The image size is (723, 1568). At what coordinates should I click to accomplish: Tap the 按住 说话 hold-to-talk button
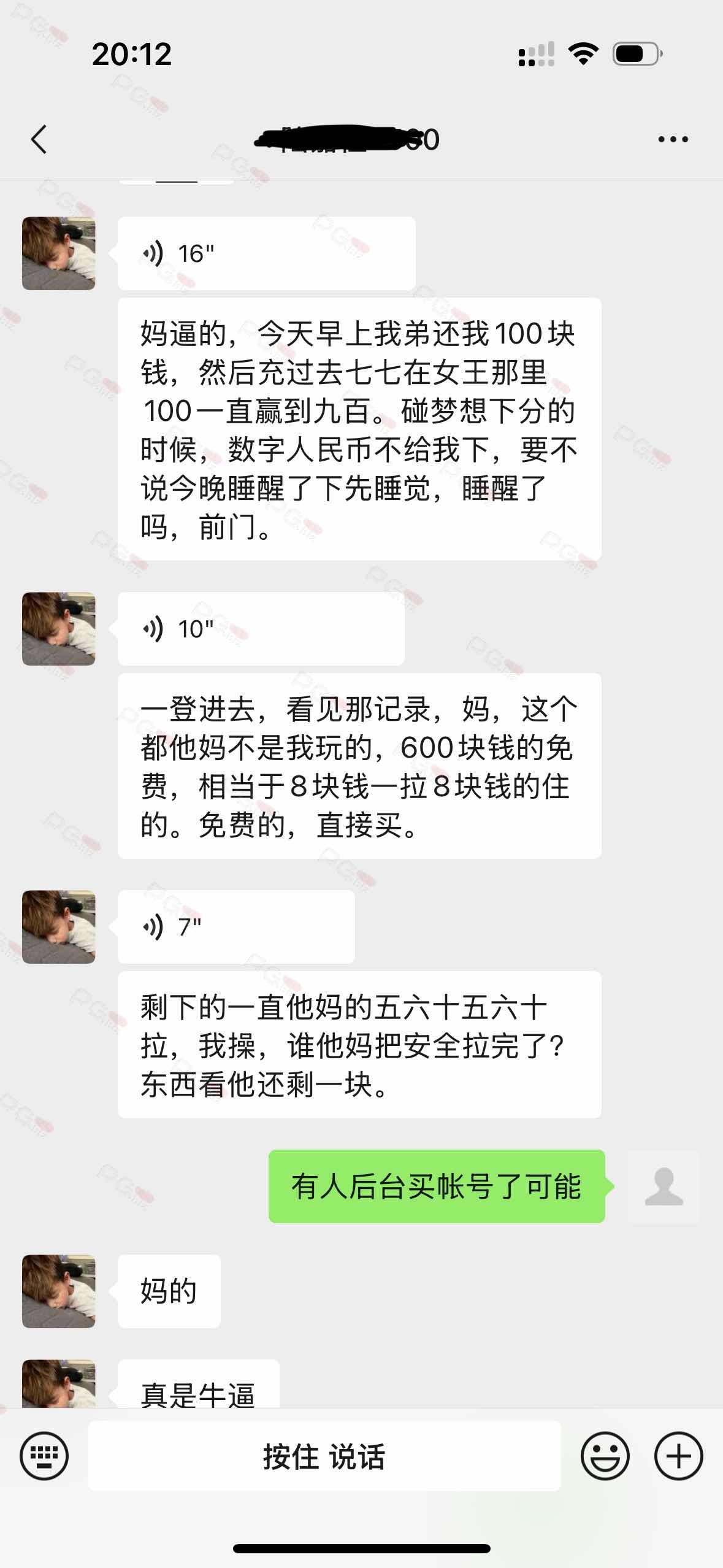point(324,1456)
